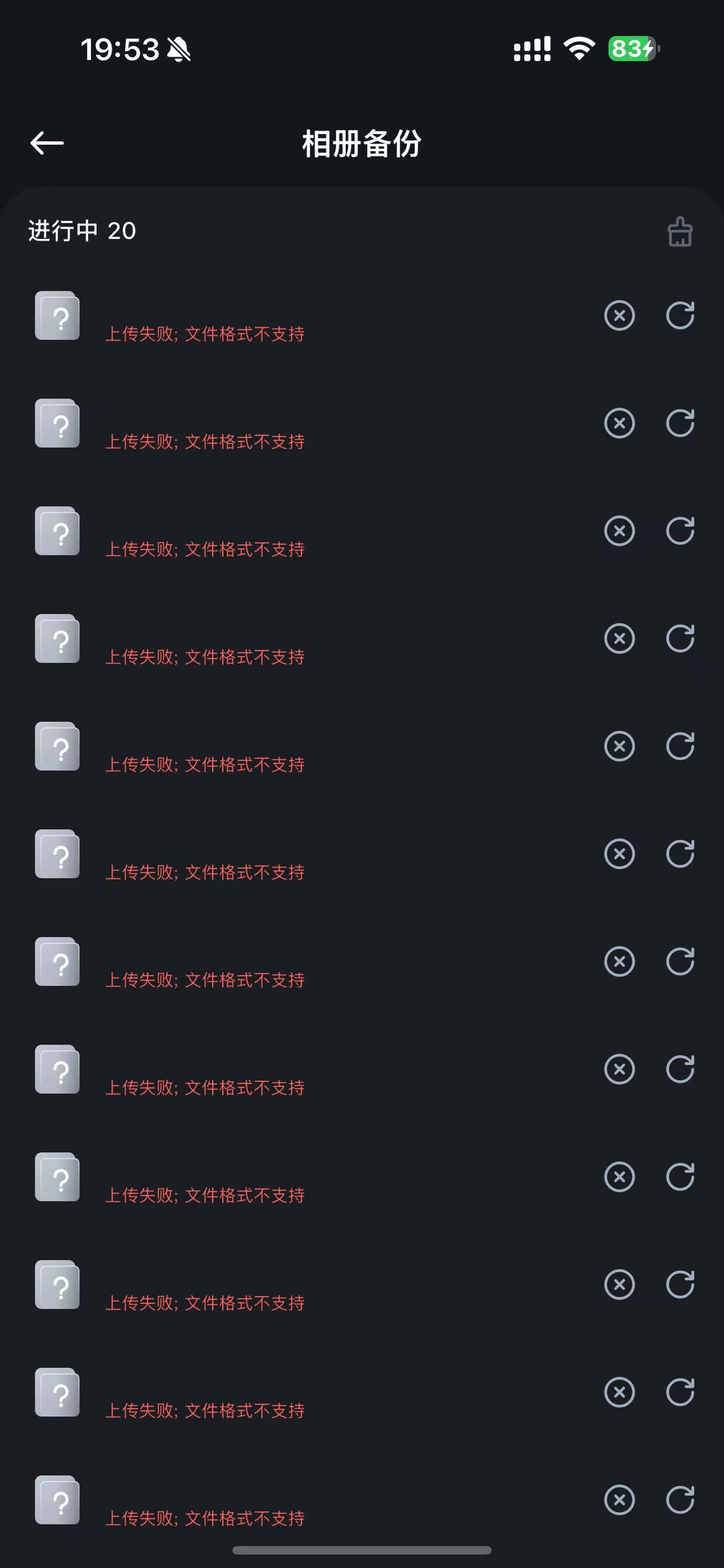The height and width of the screenshot is (1568, 724).
Task: Cancel the third failed upload
Action: coord(619,531)
